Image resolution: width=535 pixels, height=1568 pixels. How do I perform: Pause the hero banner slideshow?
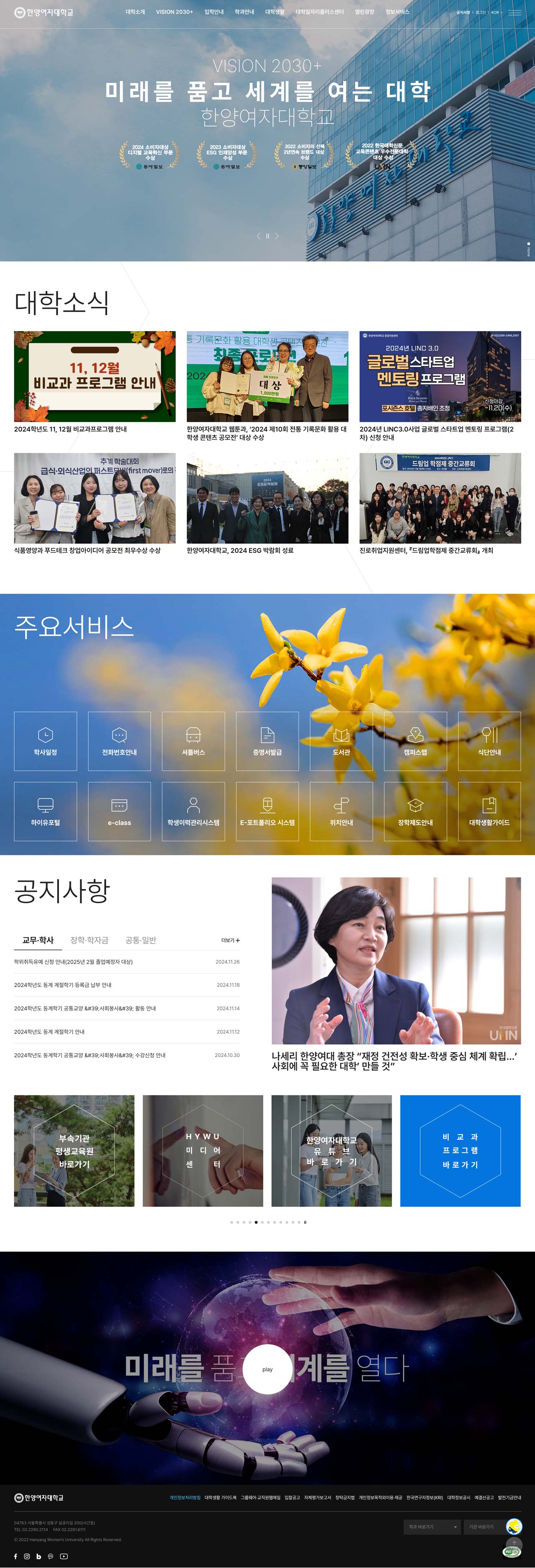[x=267, y=236]
